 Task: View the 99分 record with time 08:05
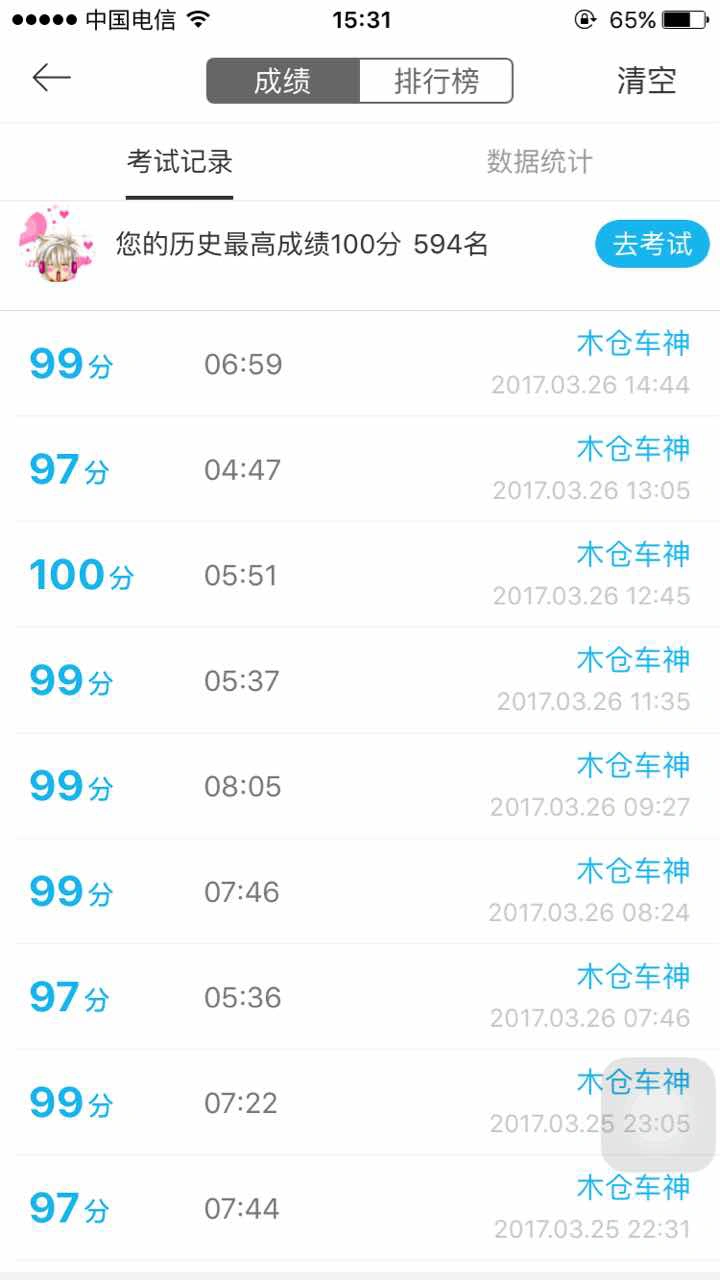coord(360,787)
